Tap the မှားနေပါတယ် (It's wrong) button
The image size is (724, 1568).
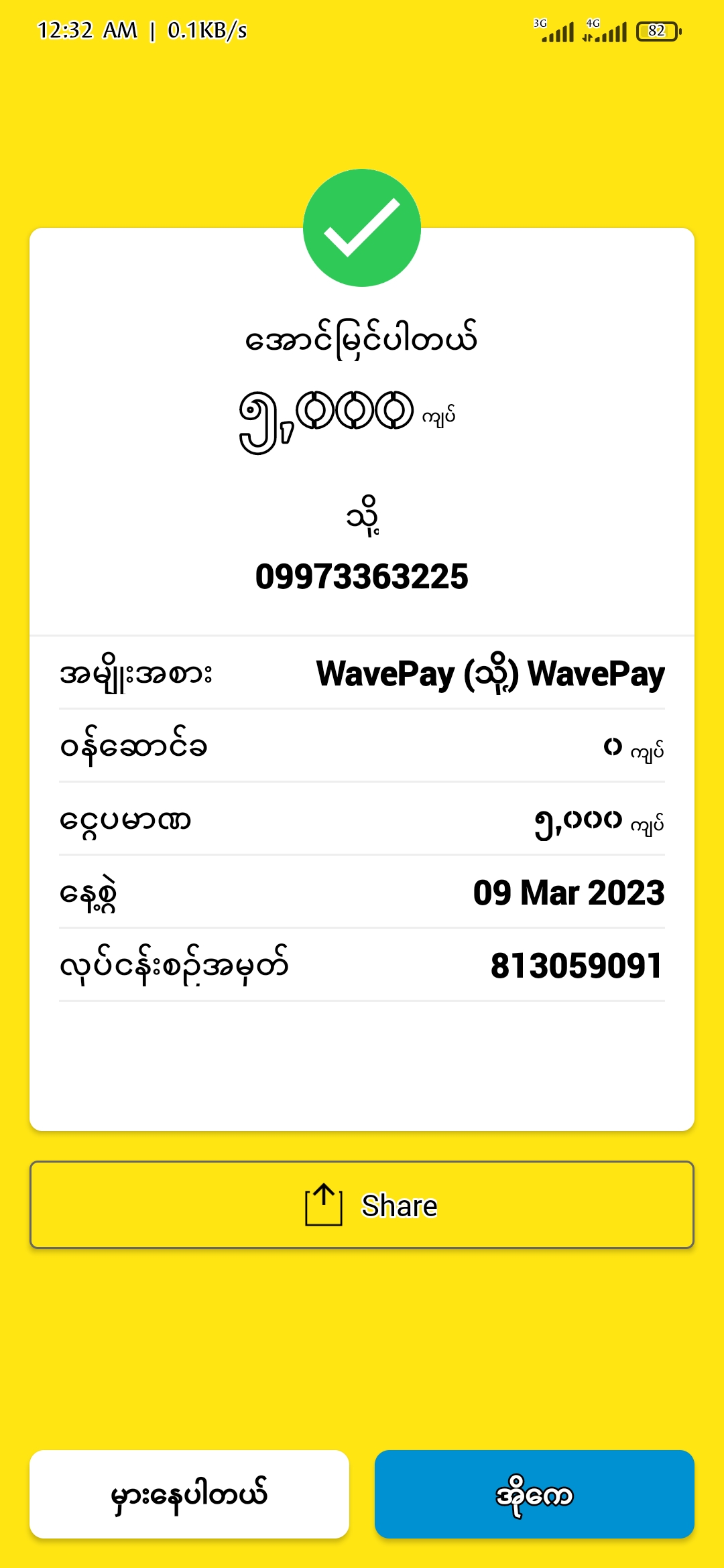click(x=189, y=1494)
